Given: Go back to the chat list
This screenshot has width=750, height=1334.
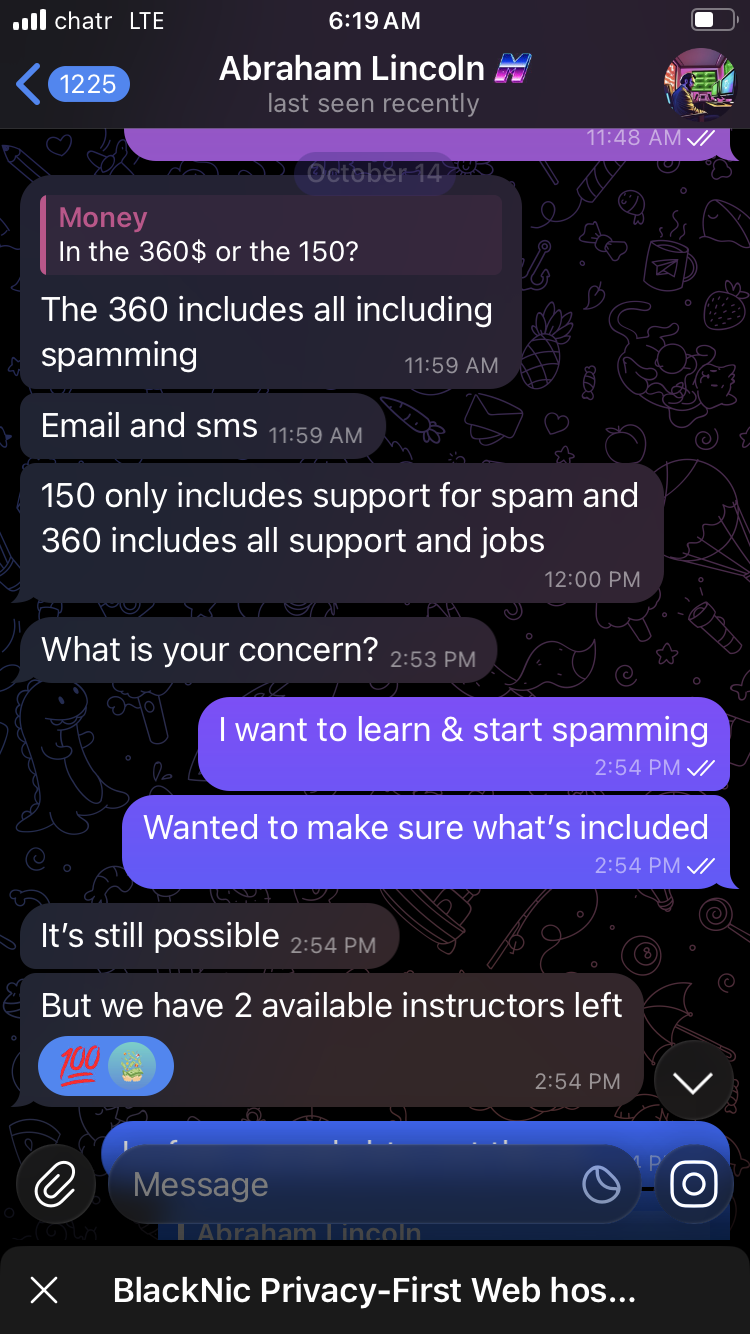Looking at the screenshot, I should point(70,84).
